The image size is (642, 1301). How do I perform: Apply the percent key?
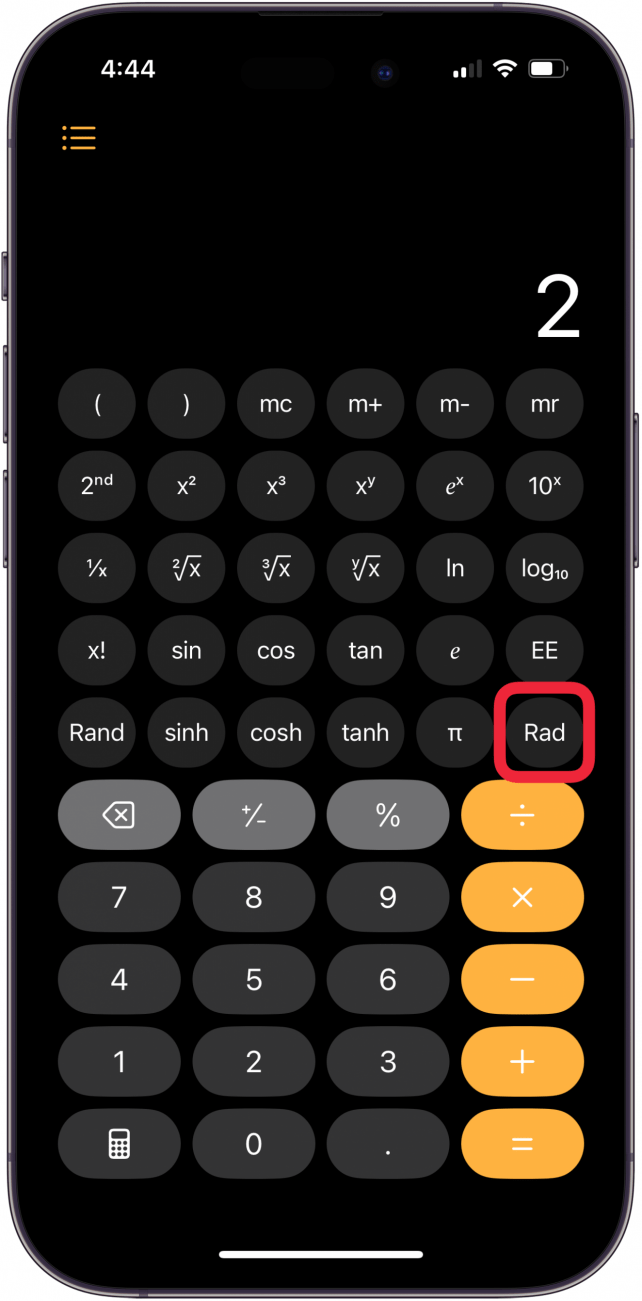388,815
